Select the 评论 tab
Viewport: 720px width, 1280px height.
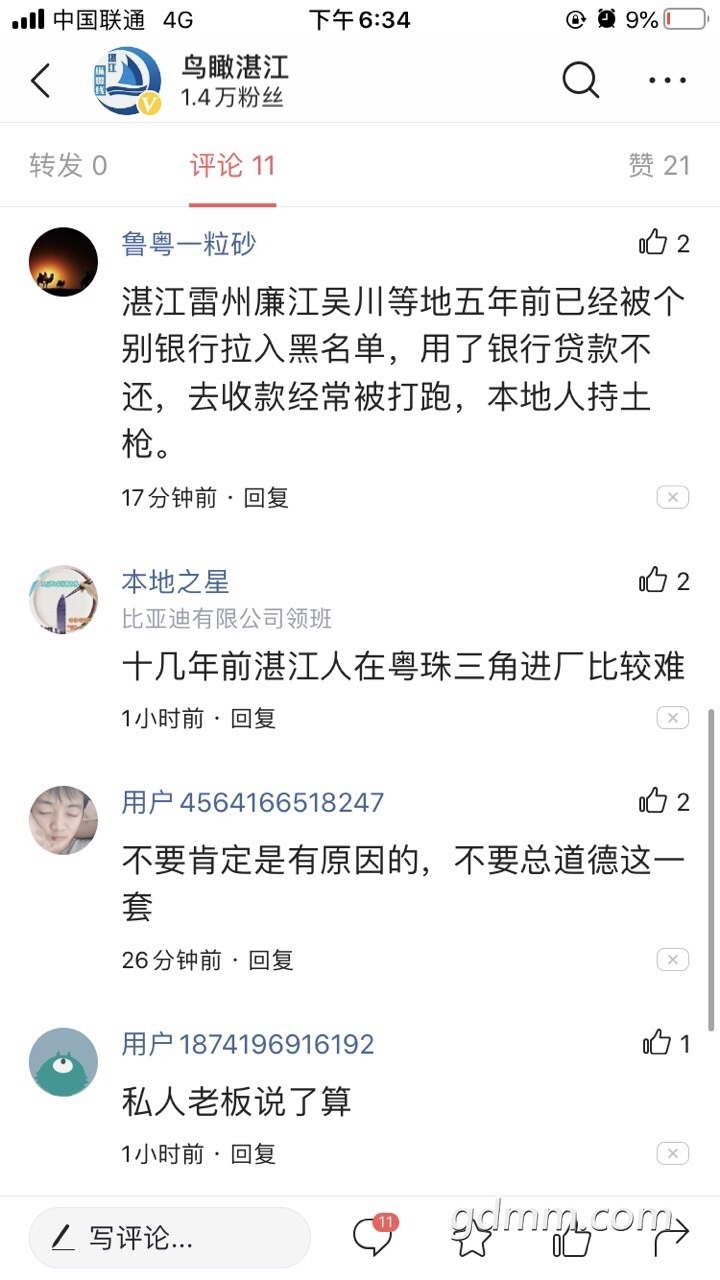(x=232, y=166)
